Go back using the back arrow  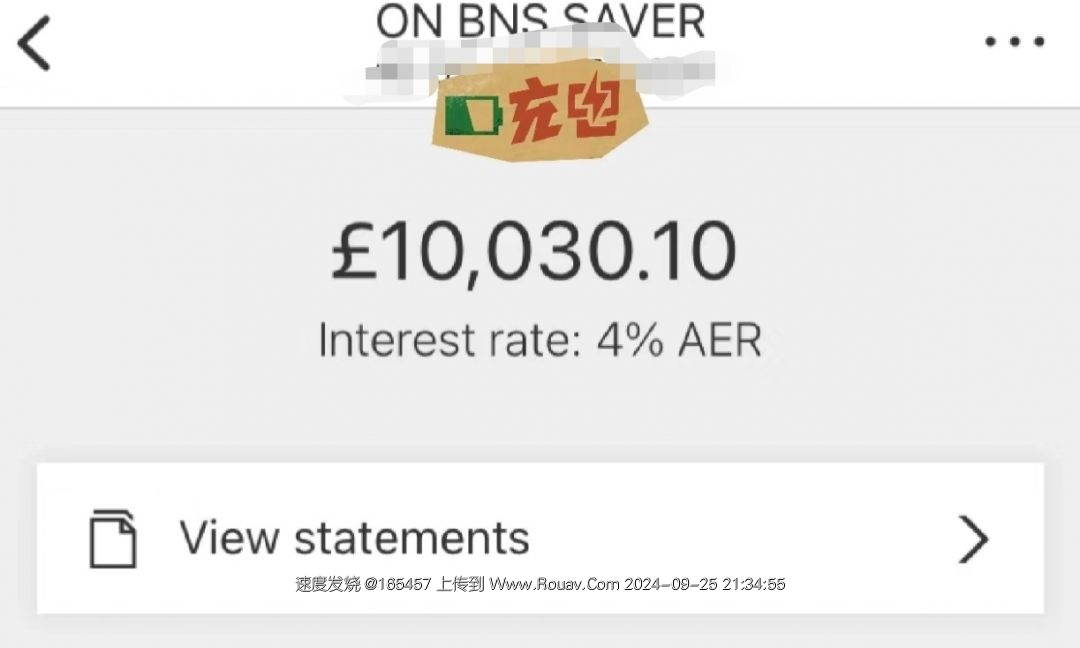click(35, 45)
